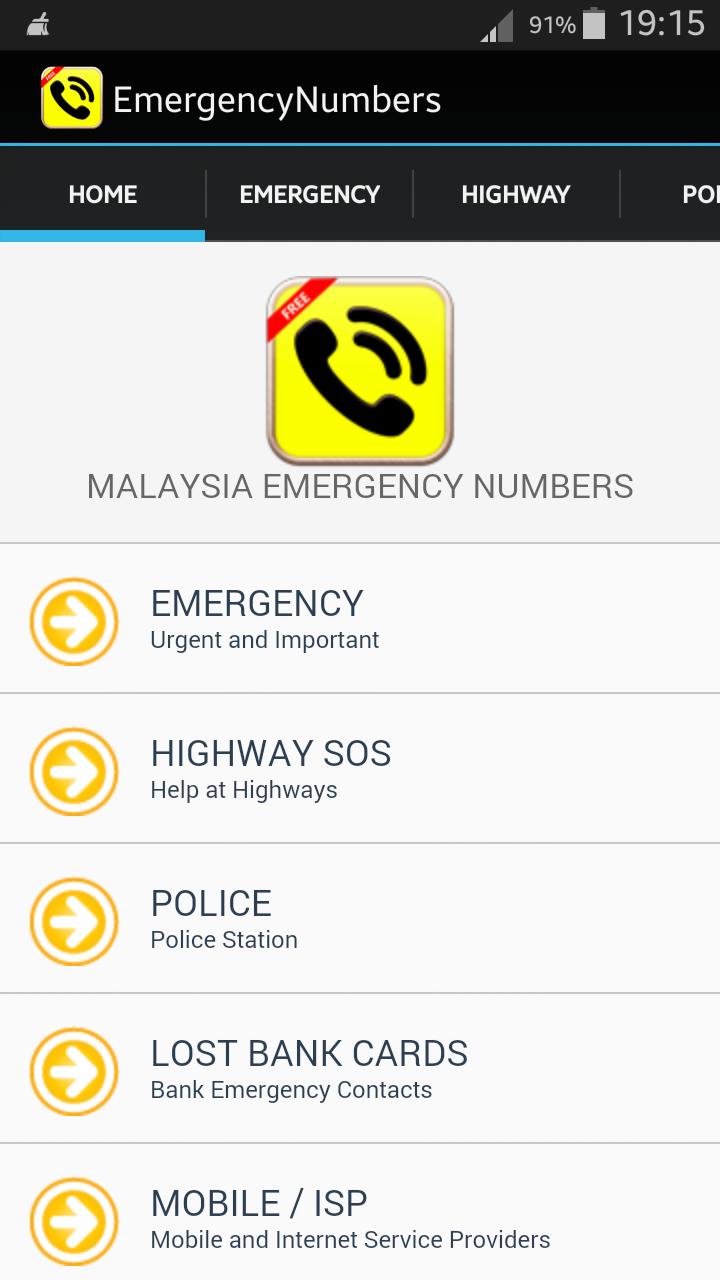Open the POLICE Police Station row
The height and width of the screenshot is (1280, 720).
(360, 920)
